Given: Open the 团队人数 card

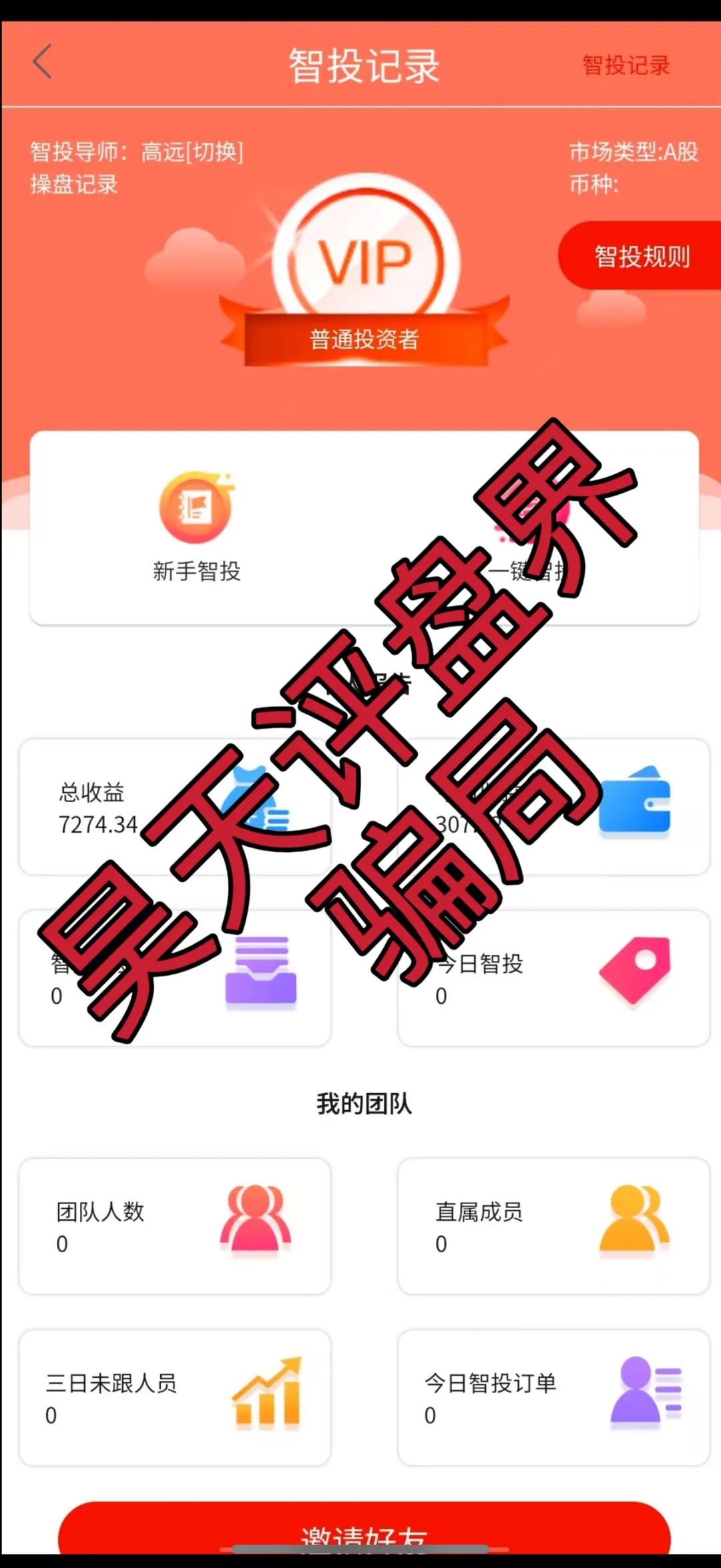Looking at the screenshot, I should click(175, 1226).
